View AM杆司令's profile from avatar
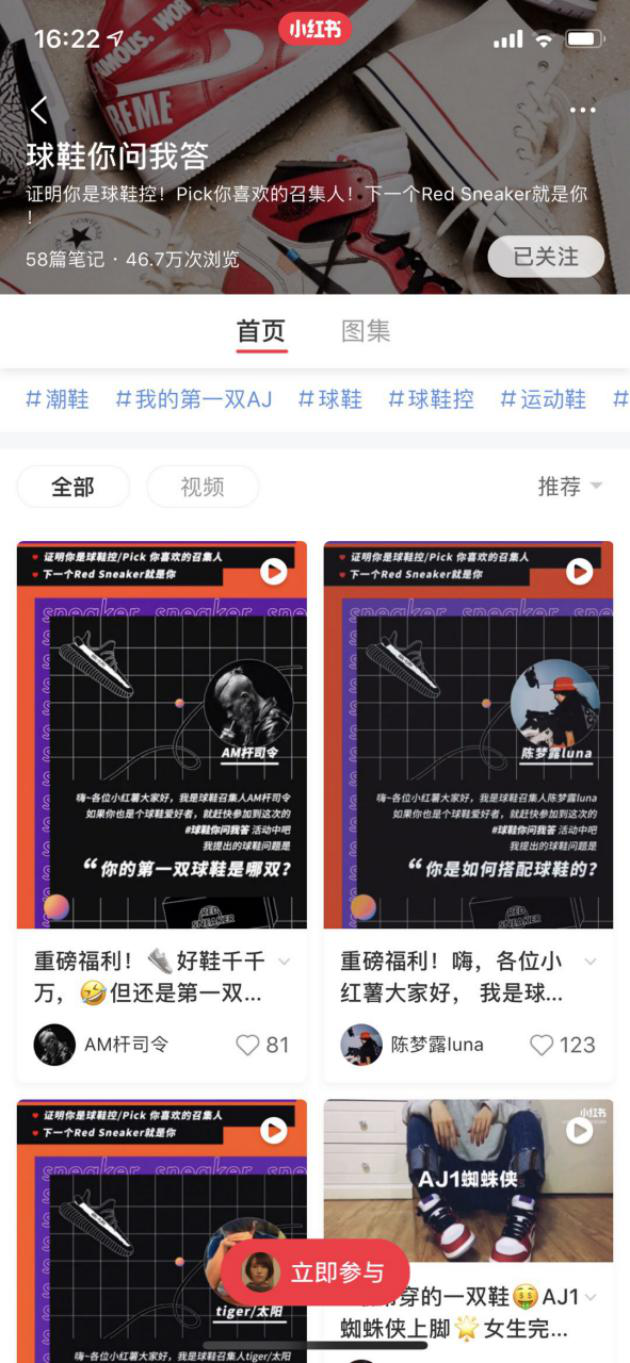 (54, 1045)
